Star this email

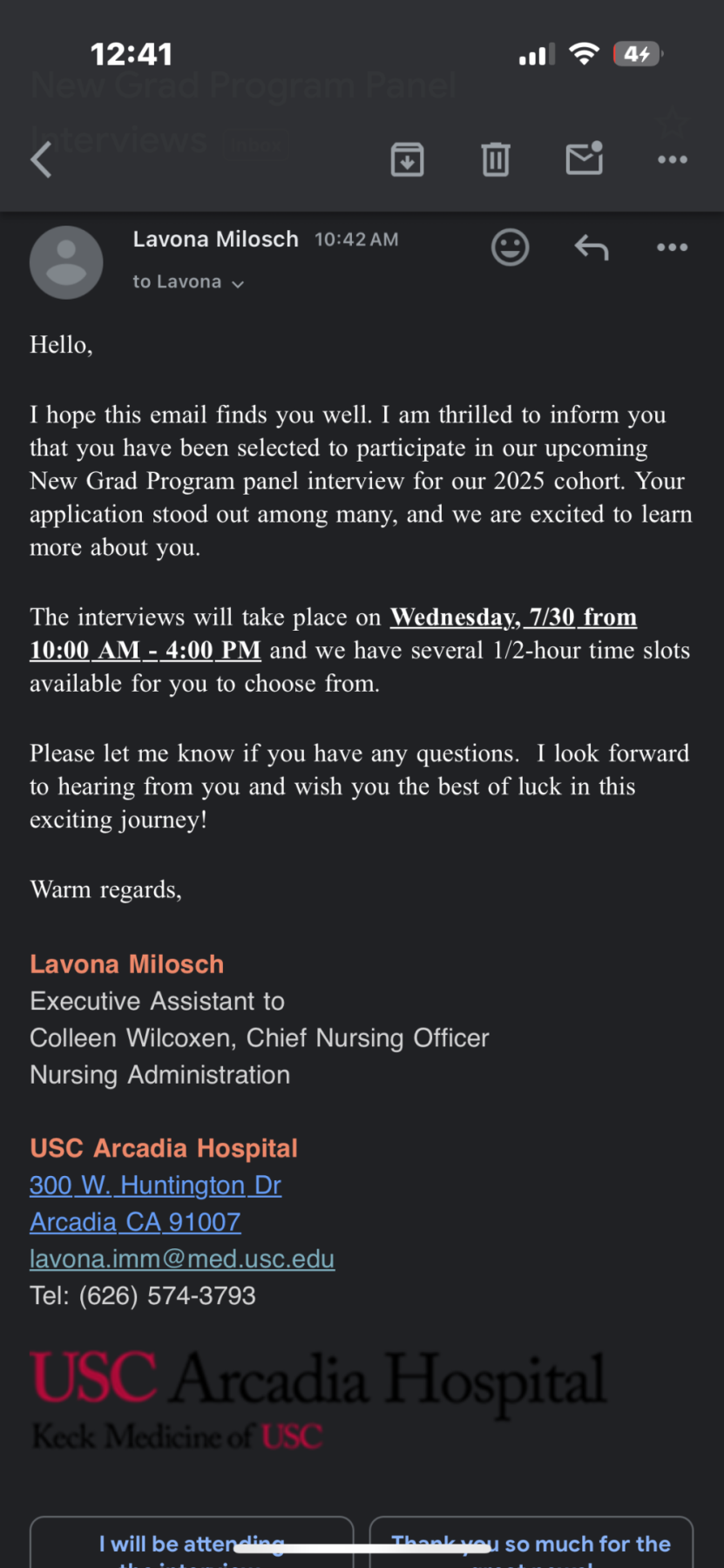(672, 125)
